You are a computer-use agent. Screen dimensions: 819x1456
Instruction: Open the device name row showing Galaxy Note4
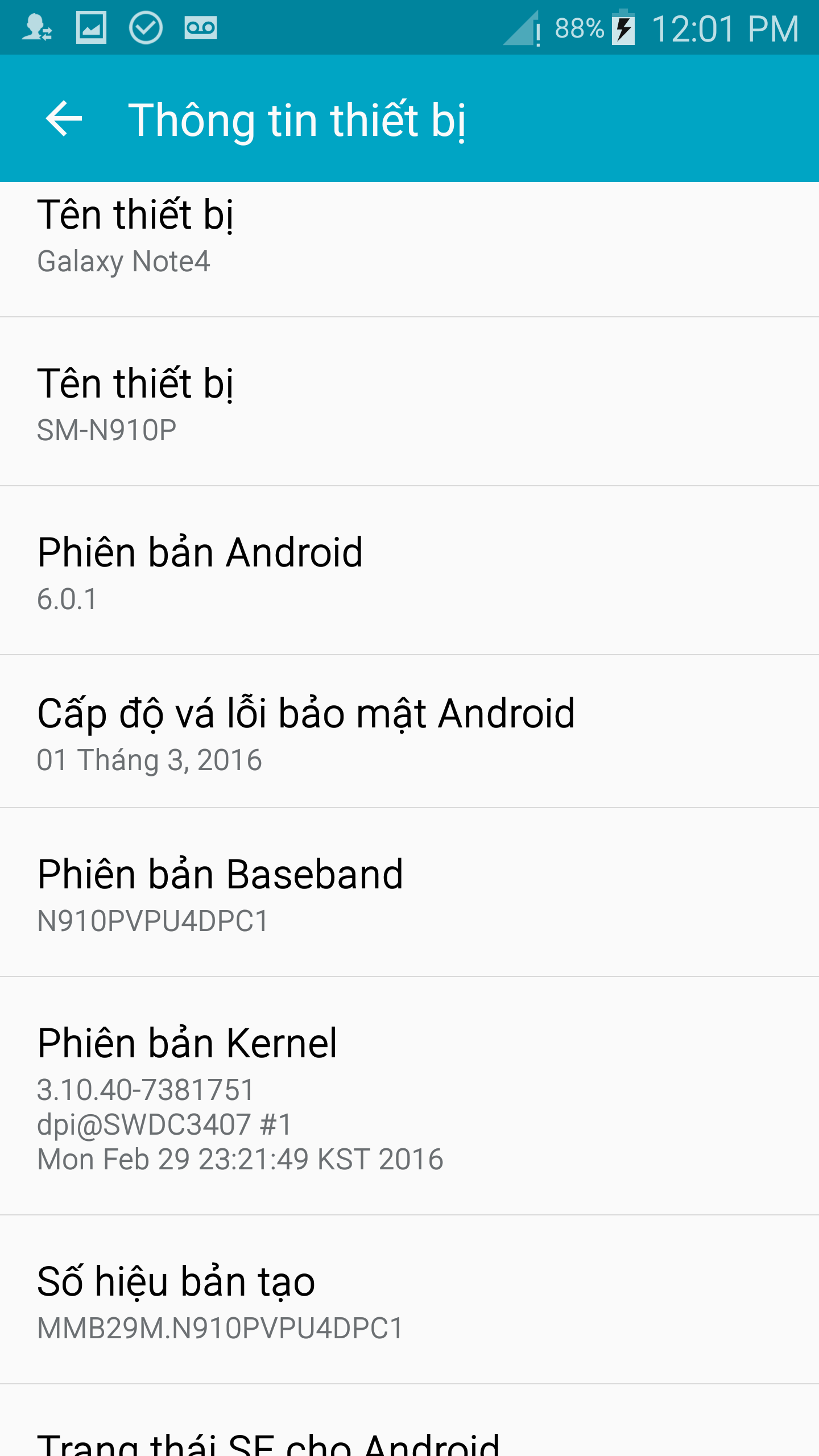coord(409,249)
